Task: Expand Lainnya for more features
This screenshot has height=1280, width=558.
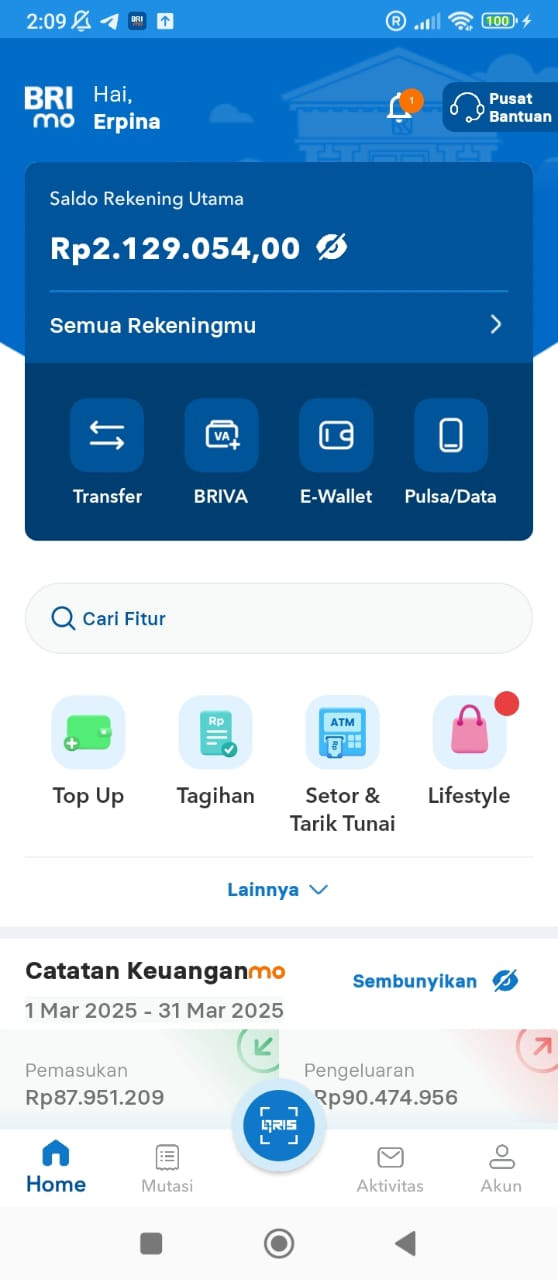Action: [x=278, y=890]
